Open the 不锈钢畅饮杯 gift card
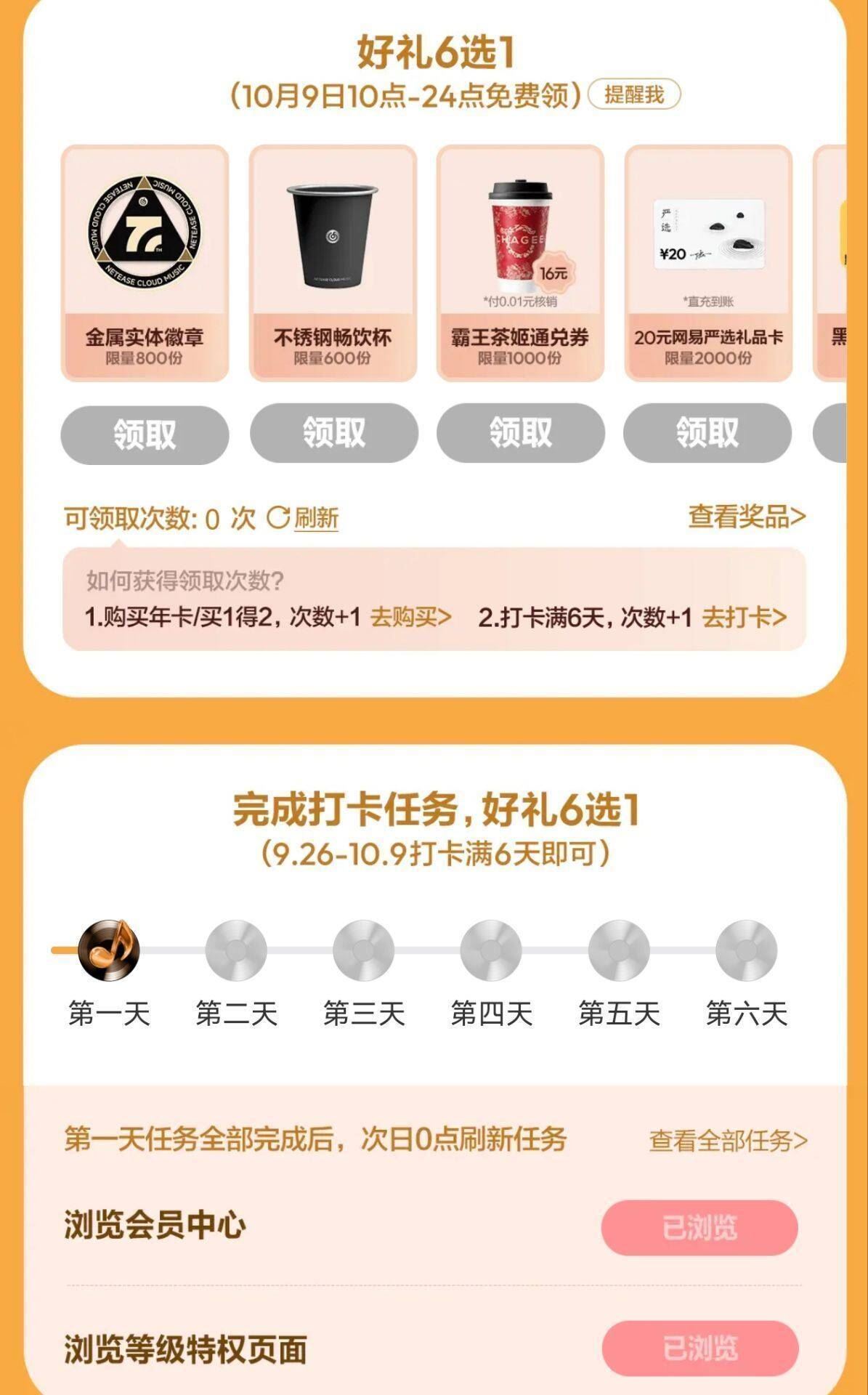868x1395 pixels. click(x=333, y=263)
